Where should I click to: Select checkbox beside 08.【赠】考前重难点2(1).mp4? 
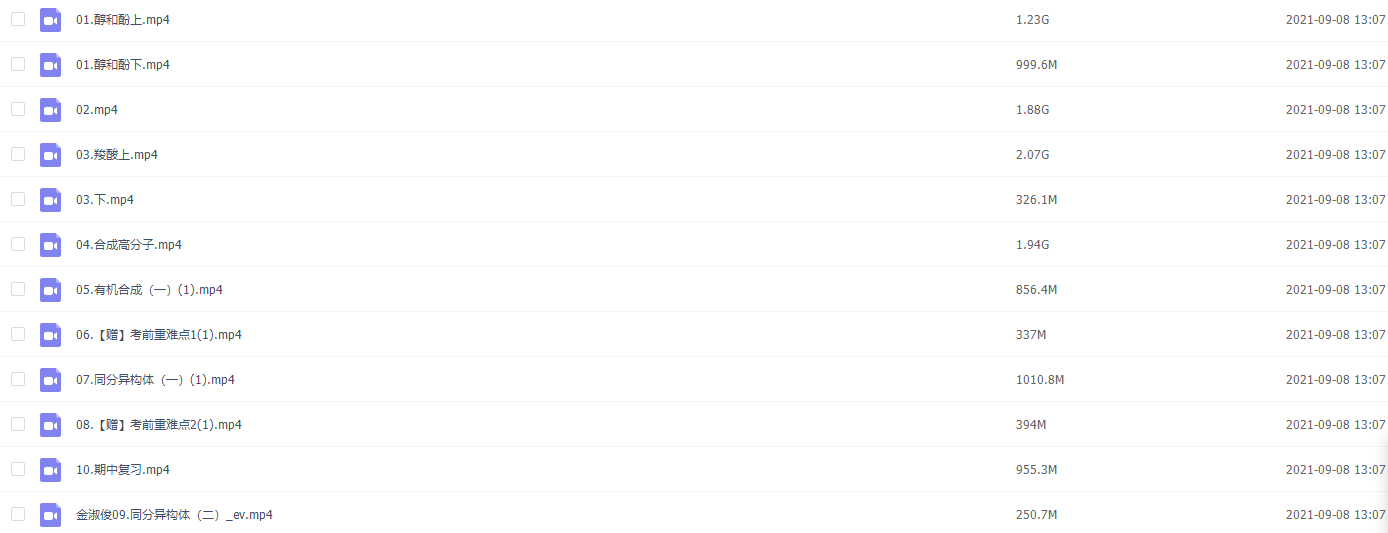[x=18, y=424]
